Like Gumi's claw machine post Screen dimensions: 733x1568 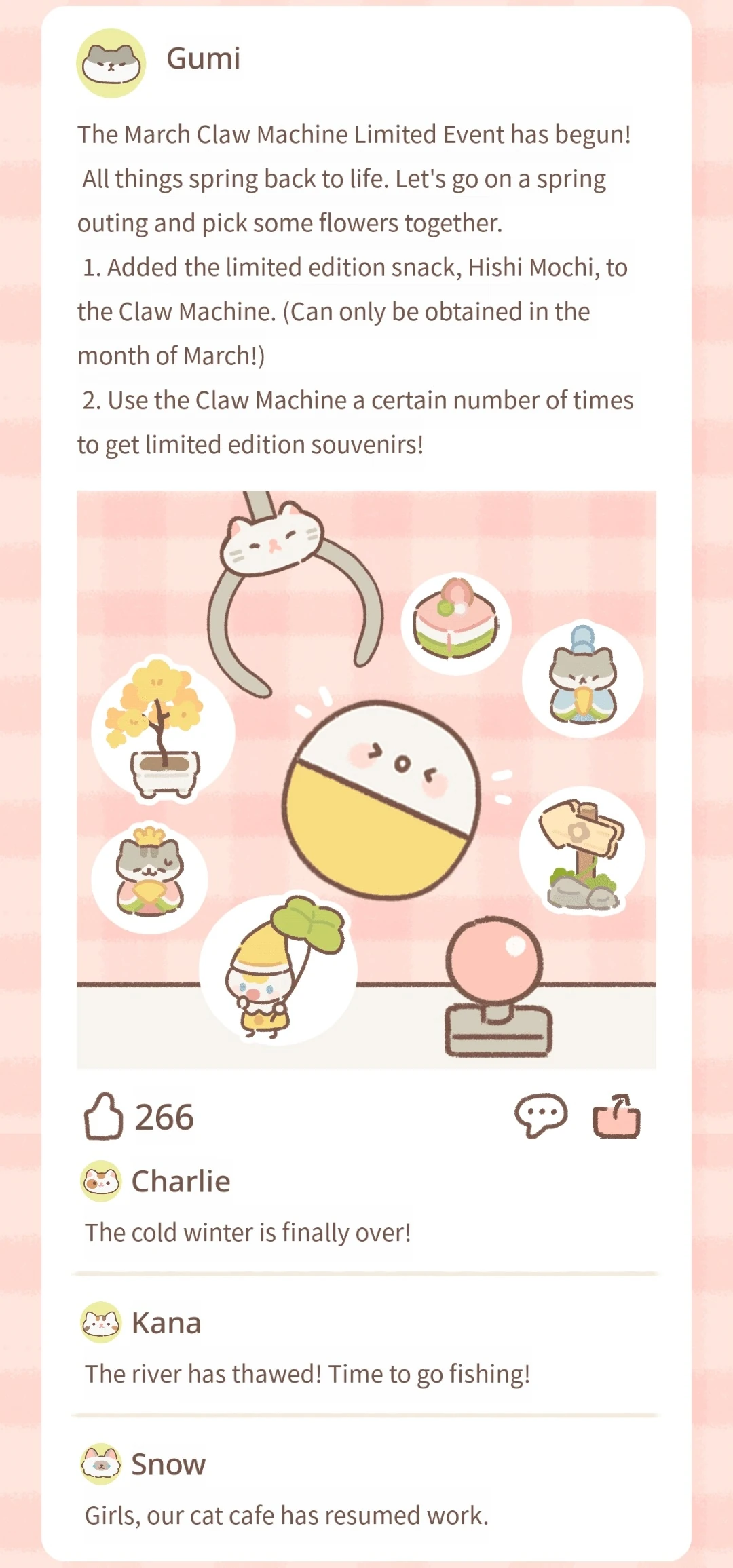coord(103,1116)
